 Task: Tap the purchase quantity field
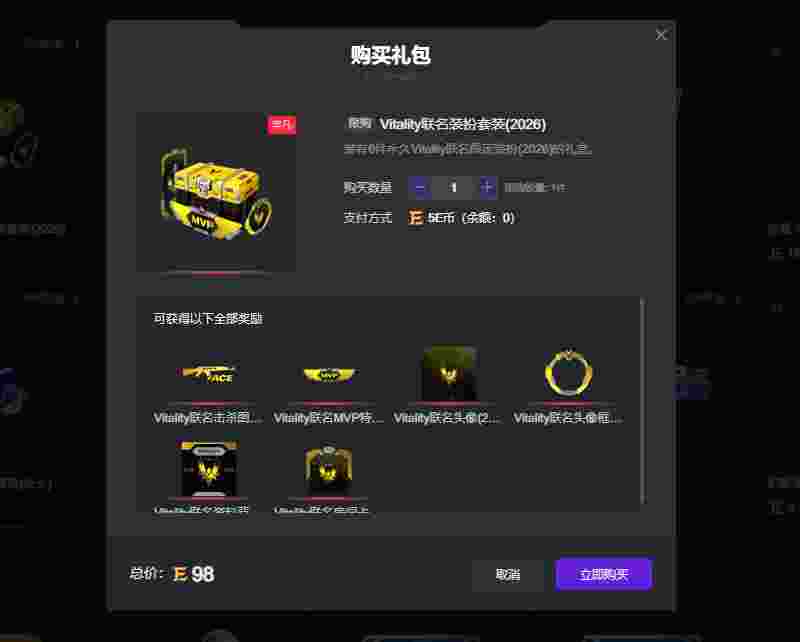(x=453, y=187)
